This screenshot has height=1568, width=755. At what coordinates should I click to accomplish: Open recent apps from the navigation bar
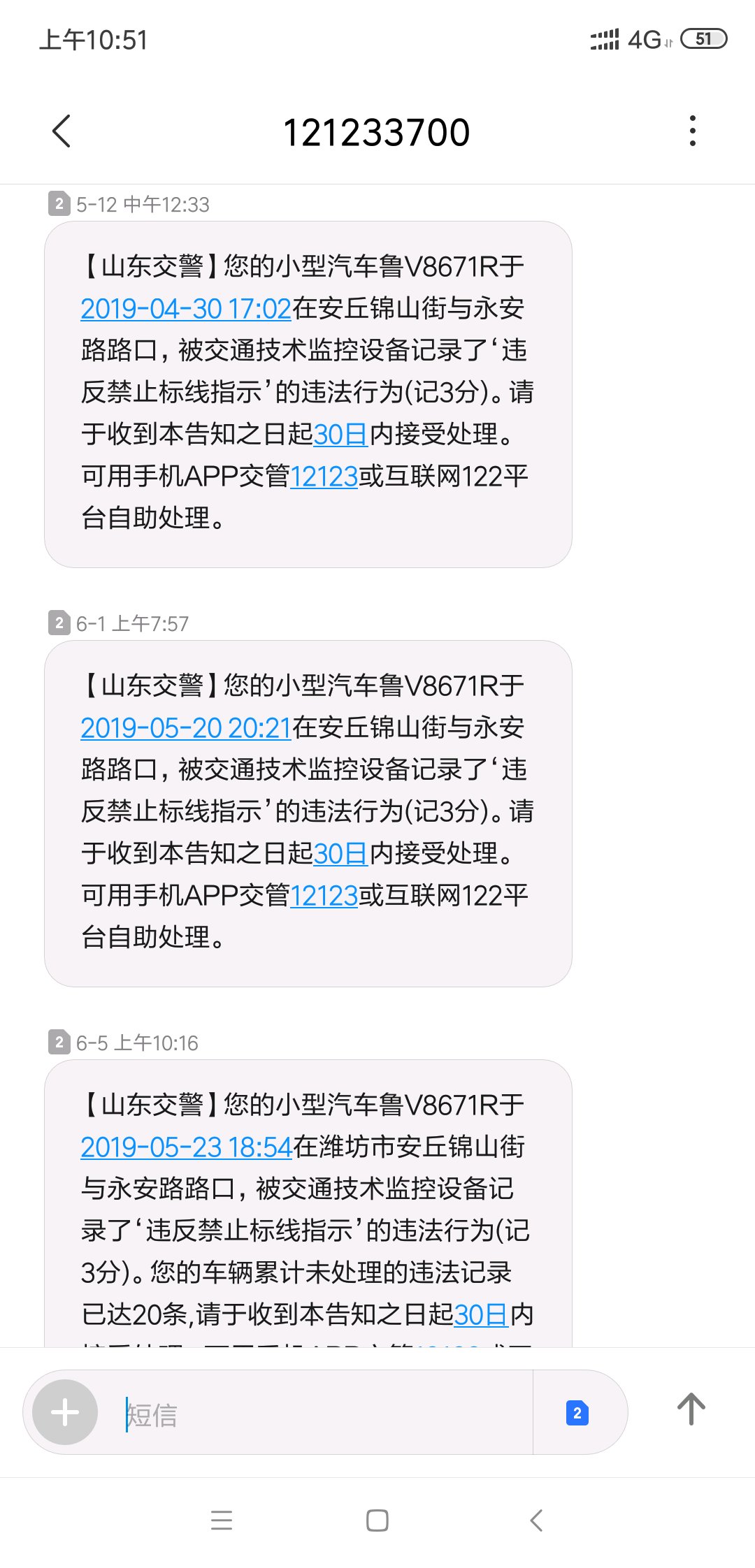click(x=222, y=1520)
